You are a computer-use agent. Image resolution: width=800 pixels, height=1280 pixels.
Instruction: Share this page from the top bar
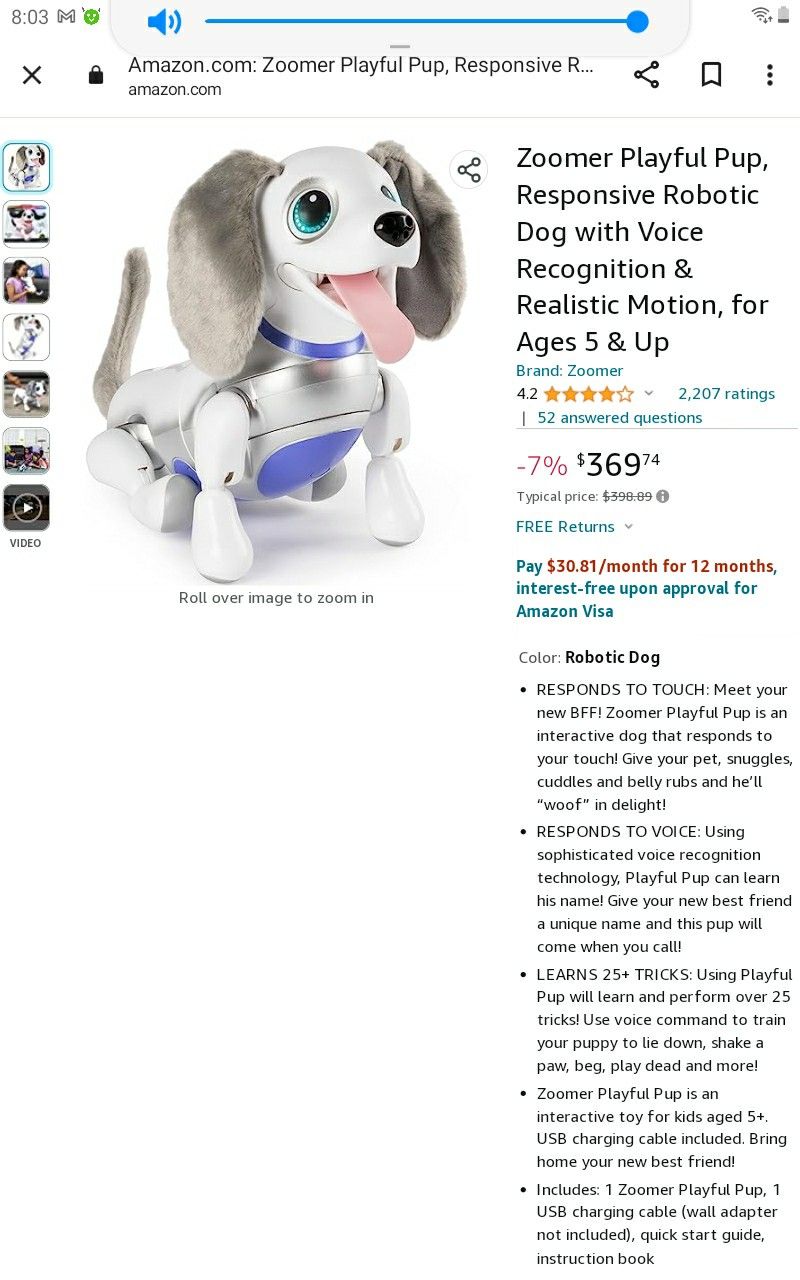(x=646, y=75)
